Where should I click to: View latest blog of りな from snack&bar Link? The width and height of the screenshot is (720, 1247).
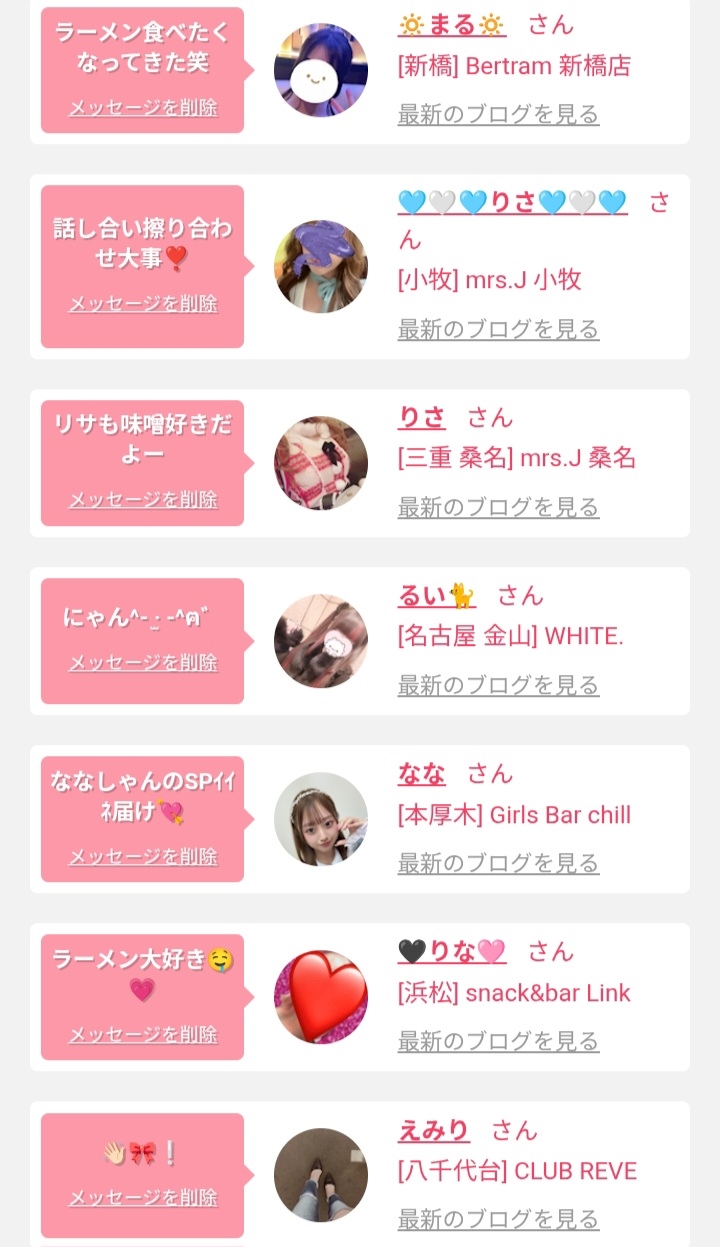click(498, 1041)
